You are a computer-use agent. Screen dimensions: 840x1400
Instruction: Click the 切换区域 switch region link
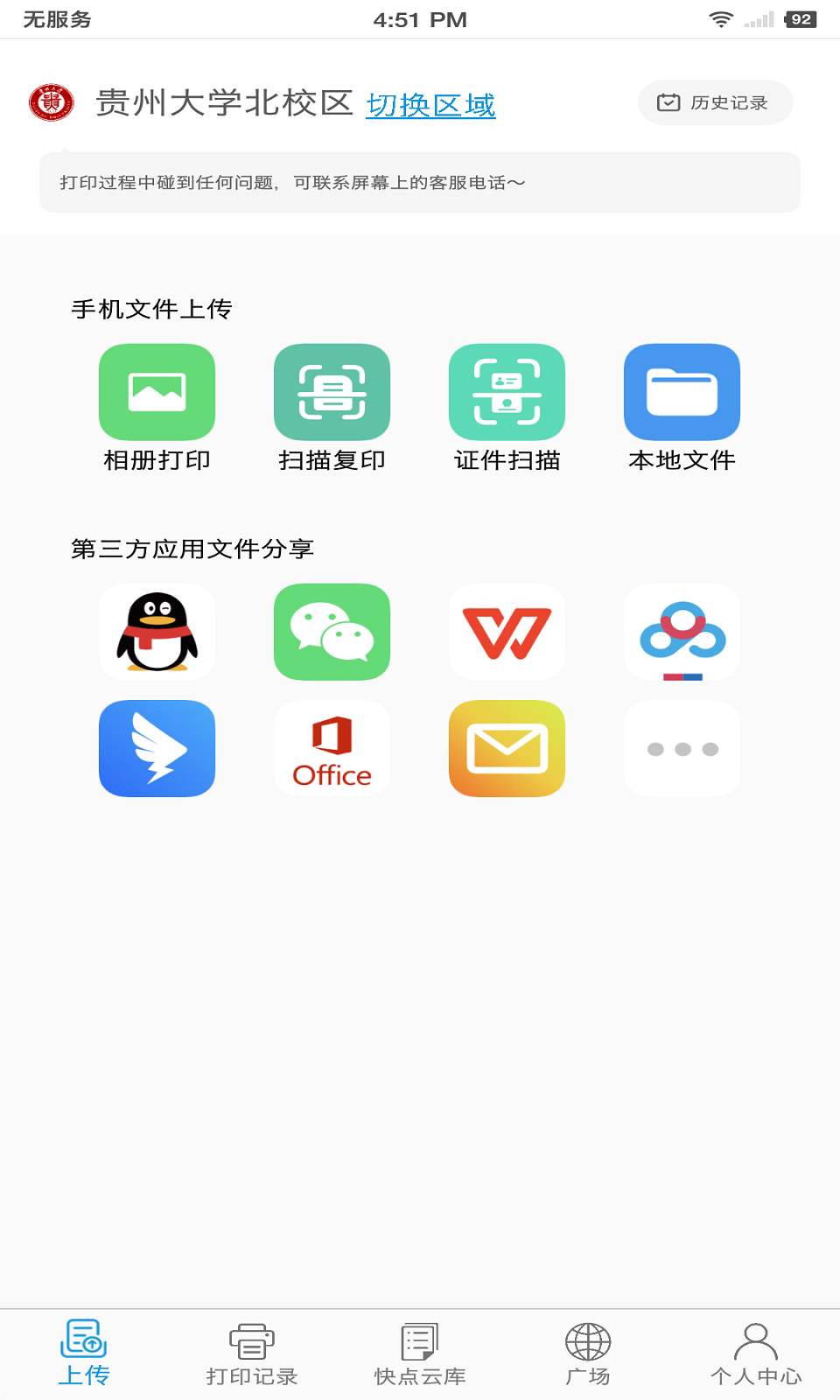click(x=432, y=105)
